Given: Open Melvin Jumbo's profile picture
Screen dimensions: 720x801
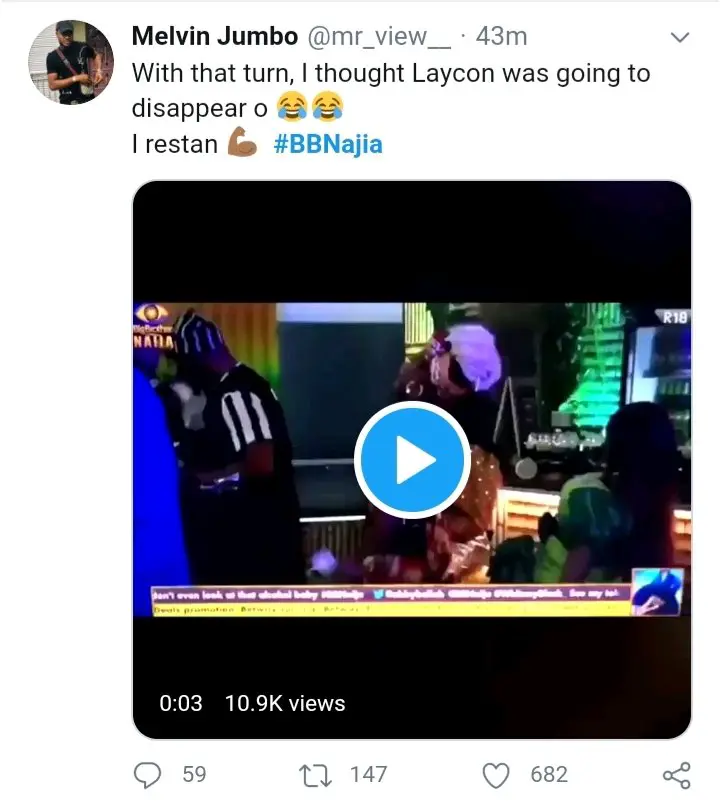Looking at the screenshot, I should click(69, 62).
